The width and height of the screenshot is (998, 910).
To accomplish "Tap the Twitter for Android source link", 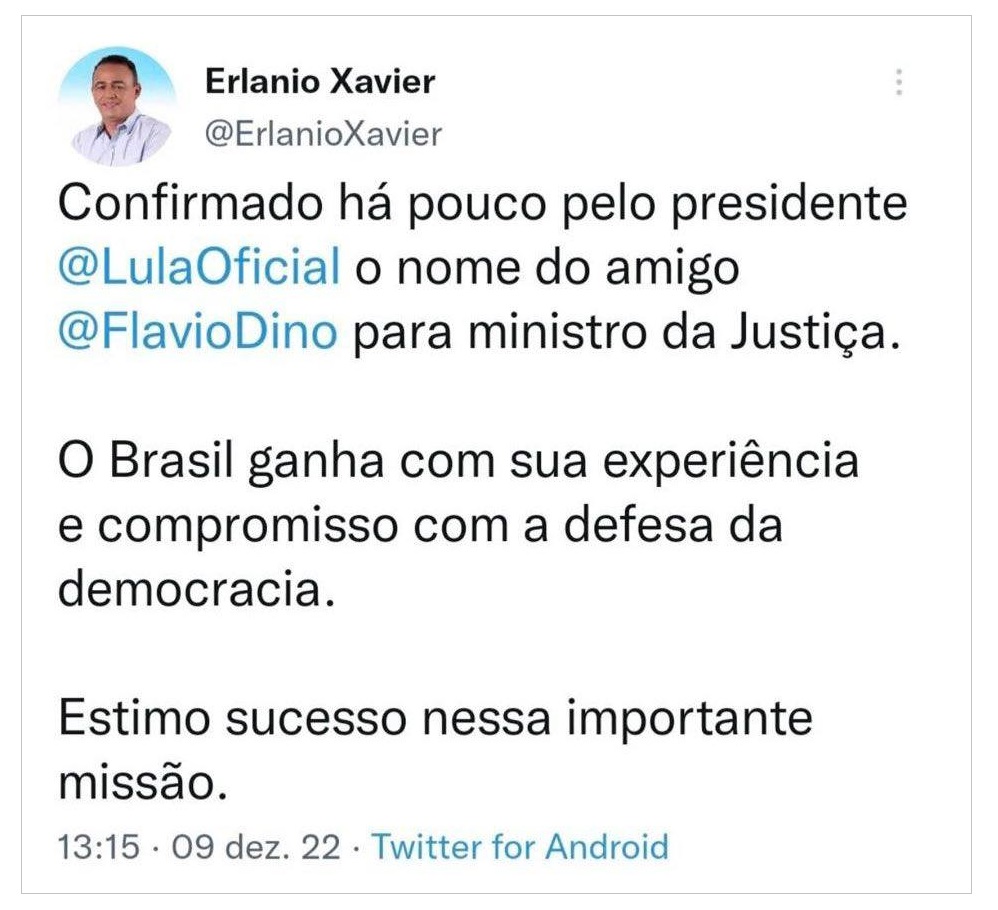I will [x=520, y=847].
